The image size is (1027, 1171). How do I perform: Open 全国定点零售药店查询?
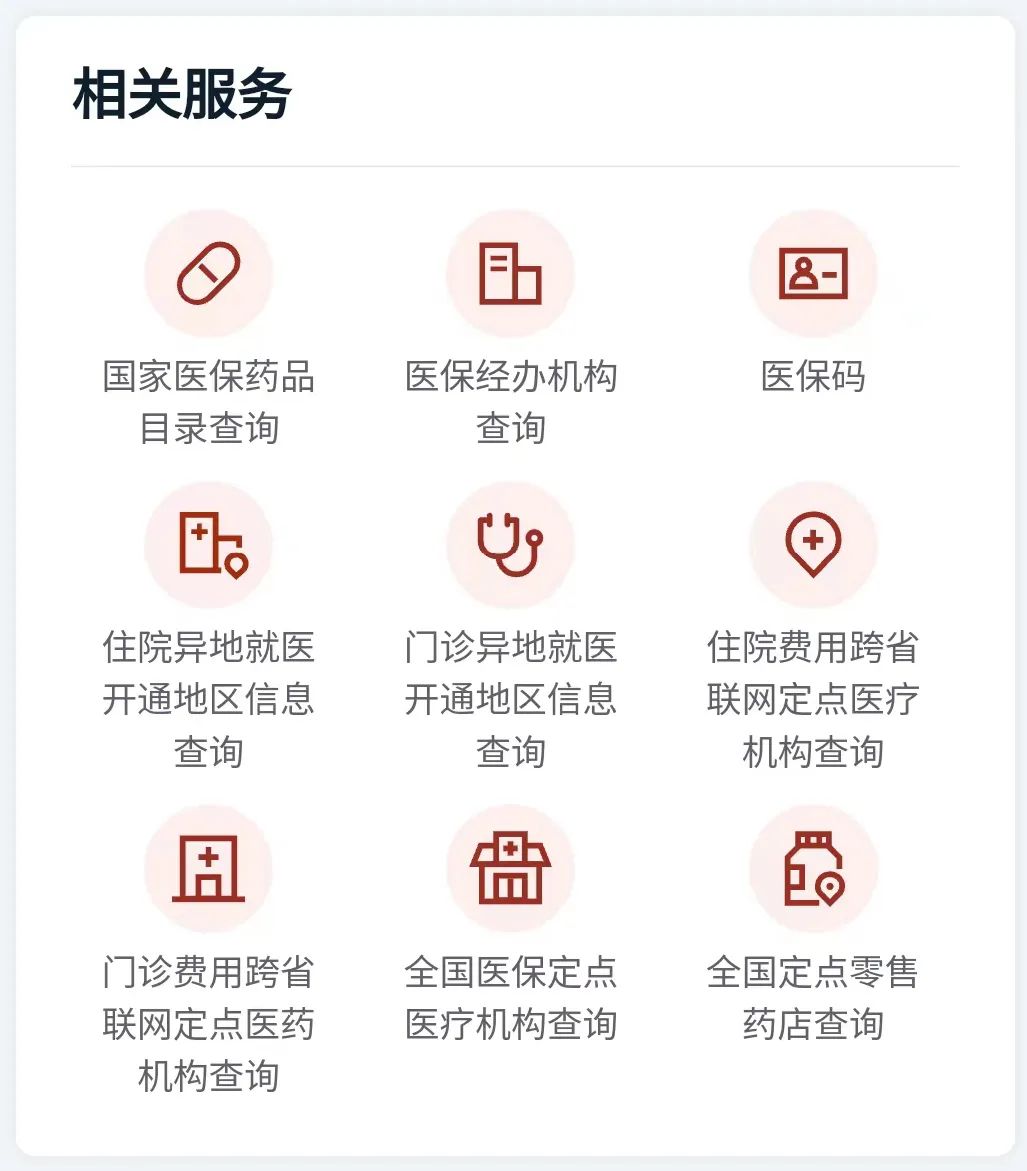(813, 869)
